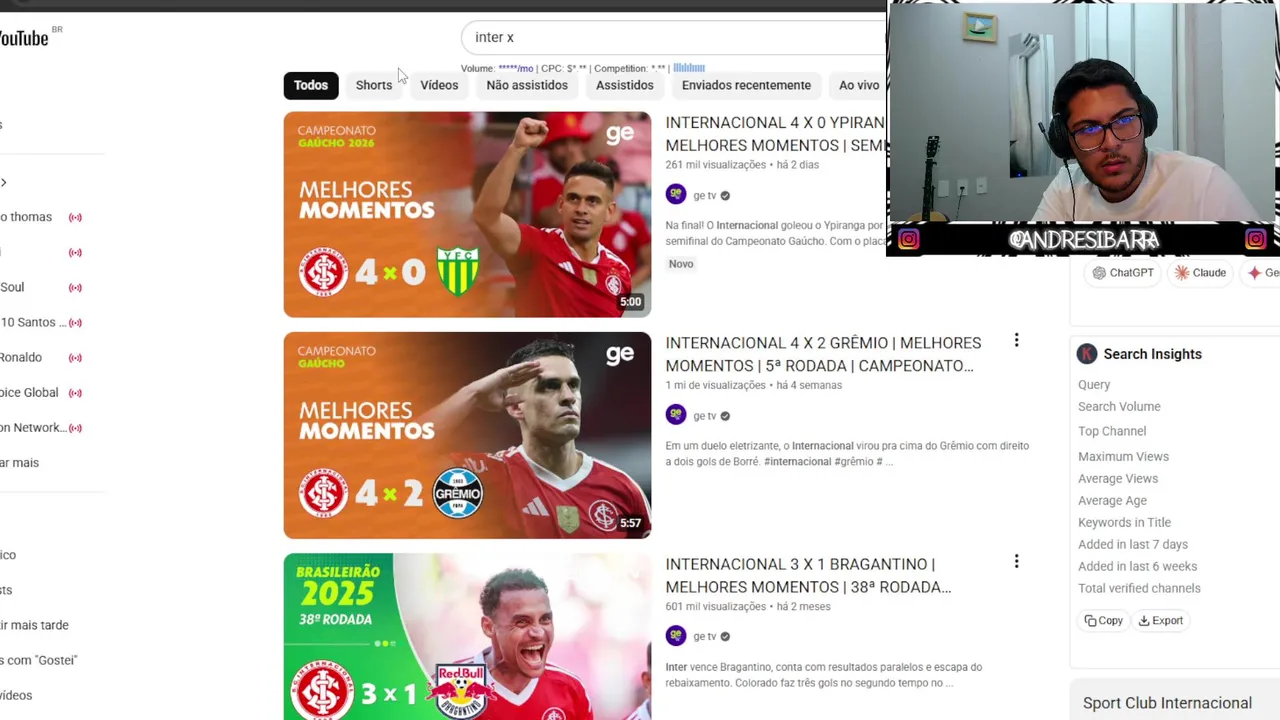The width and height of the screenshot is (1280, 720).
Task: Open Internacional 3 x 1 Bragantino video thumbnail
Action: [467, 636]
